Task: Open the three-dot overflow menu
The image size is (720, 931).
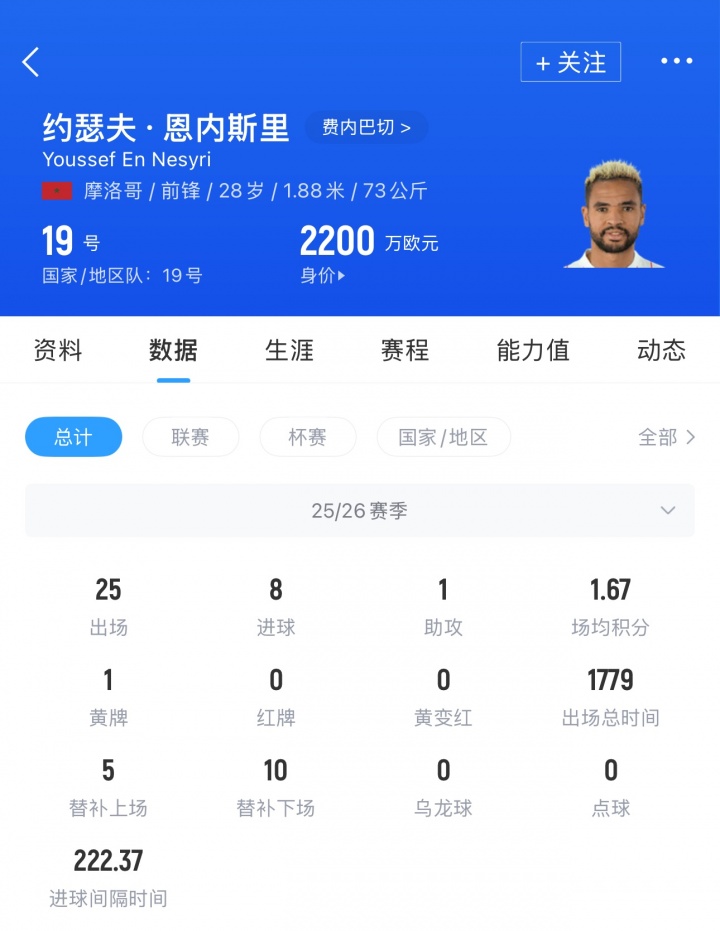Action: pos(676,62)
